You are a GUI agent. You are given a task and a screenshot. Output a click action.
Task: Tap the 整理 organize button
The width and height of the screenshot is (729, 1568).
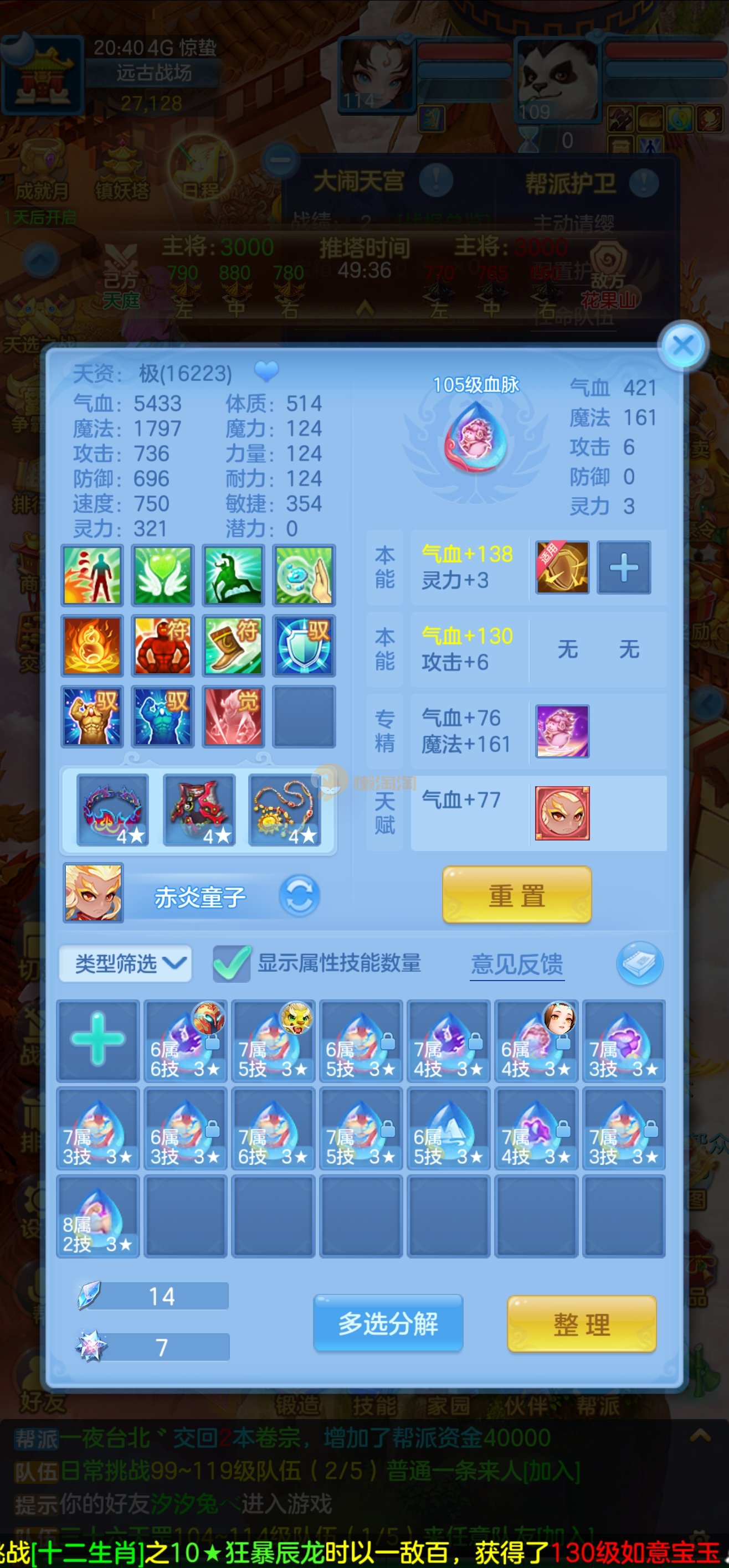point(581,1324)
